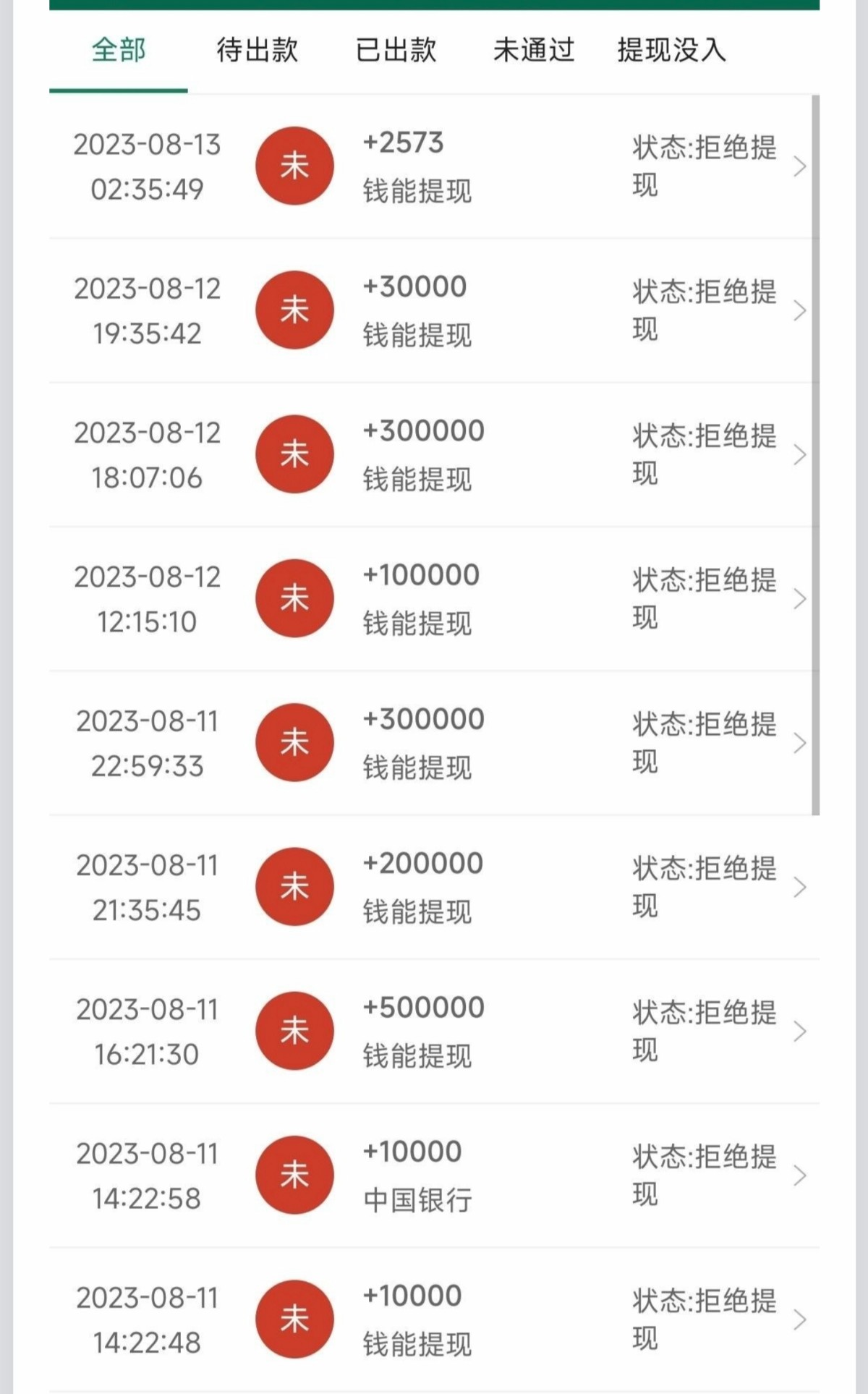Open the +500000 rejected withdrawal
The image size is (868, 1394).
[x=434, y=1031]
